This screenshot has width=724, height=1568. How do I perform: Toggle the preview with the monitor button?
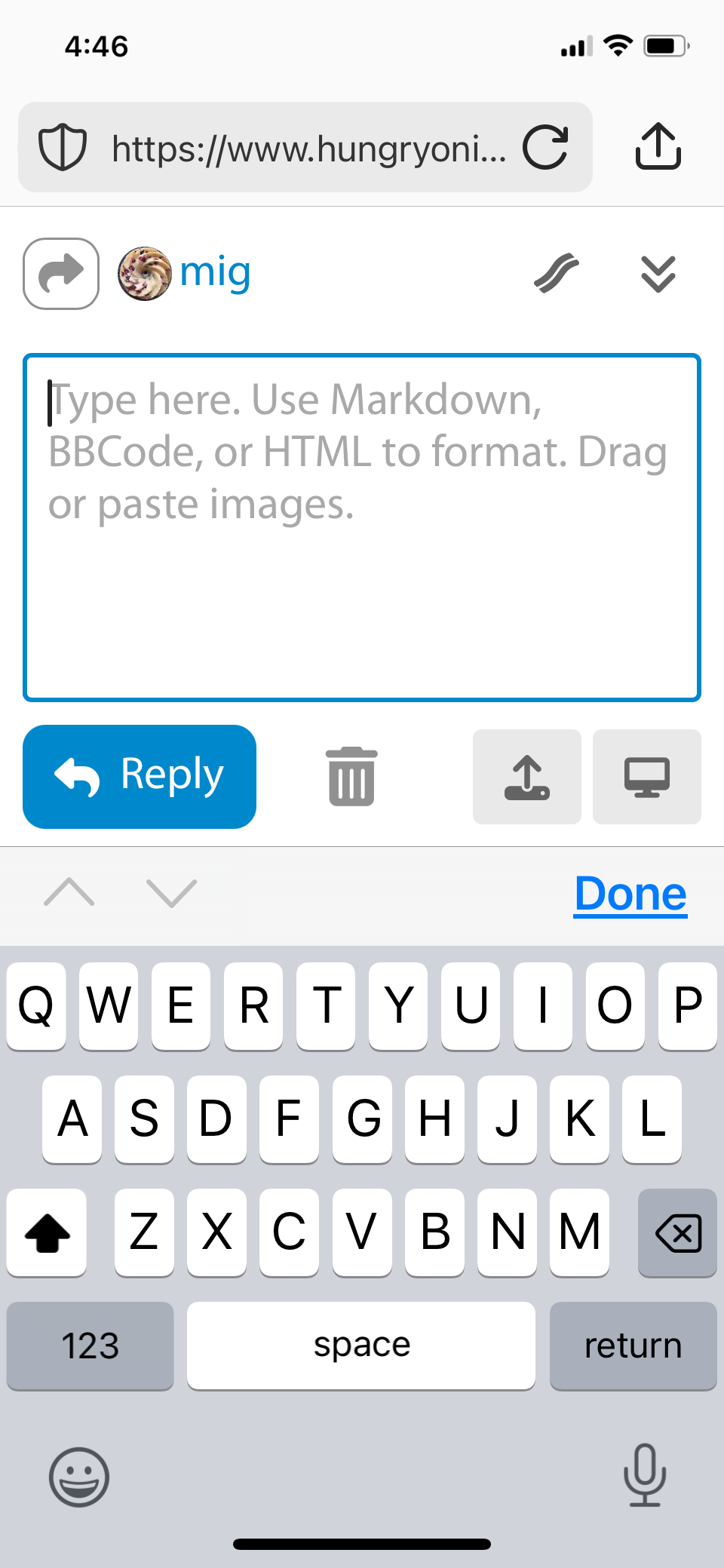(x=646, y=776)
